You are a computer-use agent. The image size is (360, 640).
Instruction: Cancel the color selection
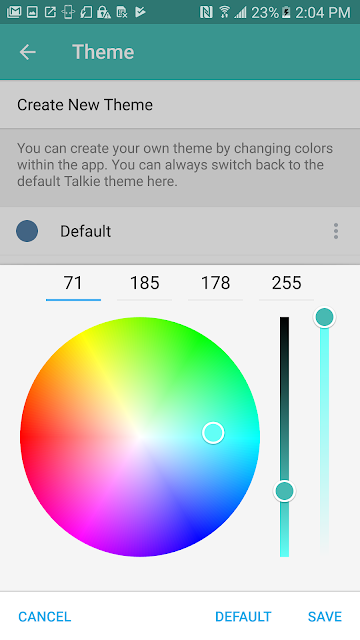tap(44, 616)
